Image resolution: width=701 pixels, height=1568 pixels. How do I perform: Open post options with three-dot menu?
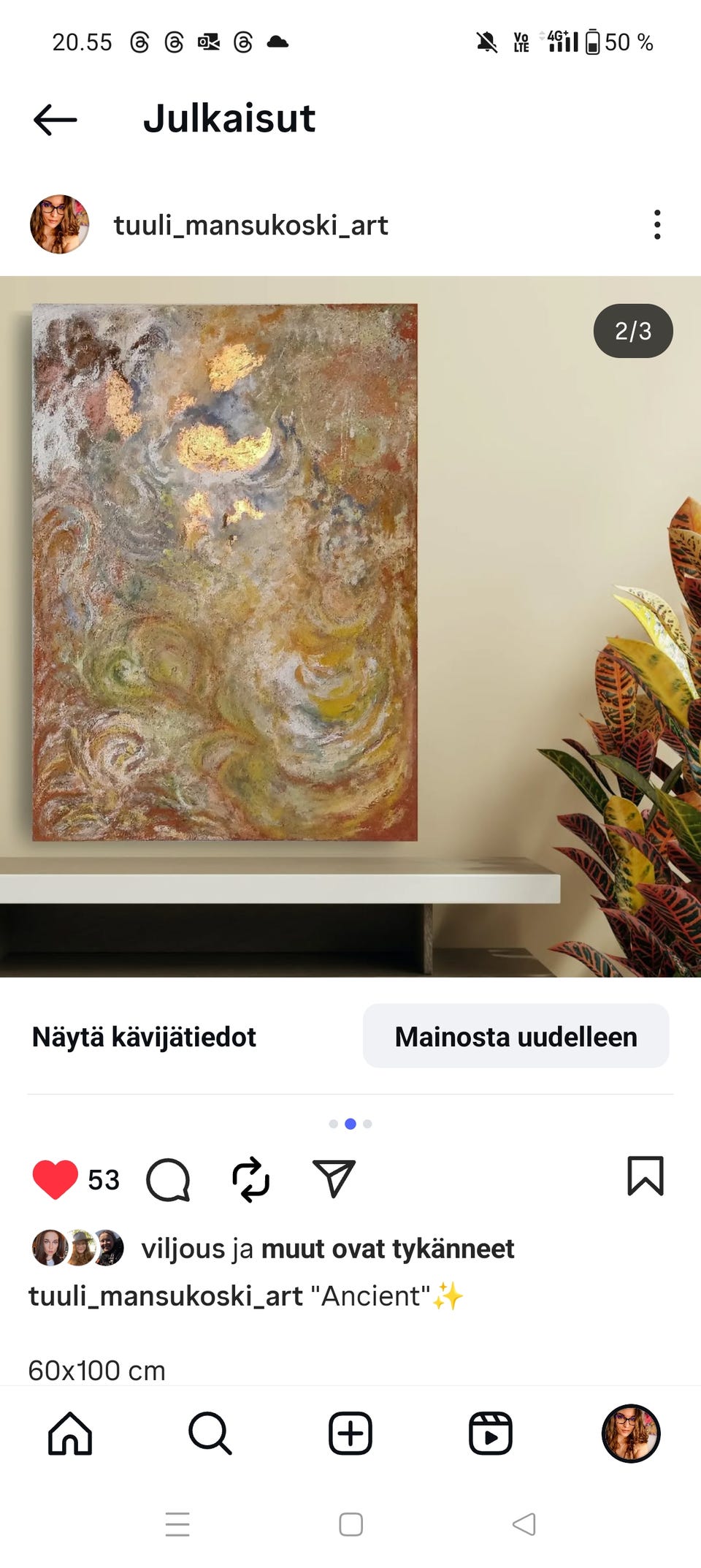[656, 225]
